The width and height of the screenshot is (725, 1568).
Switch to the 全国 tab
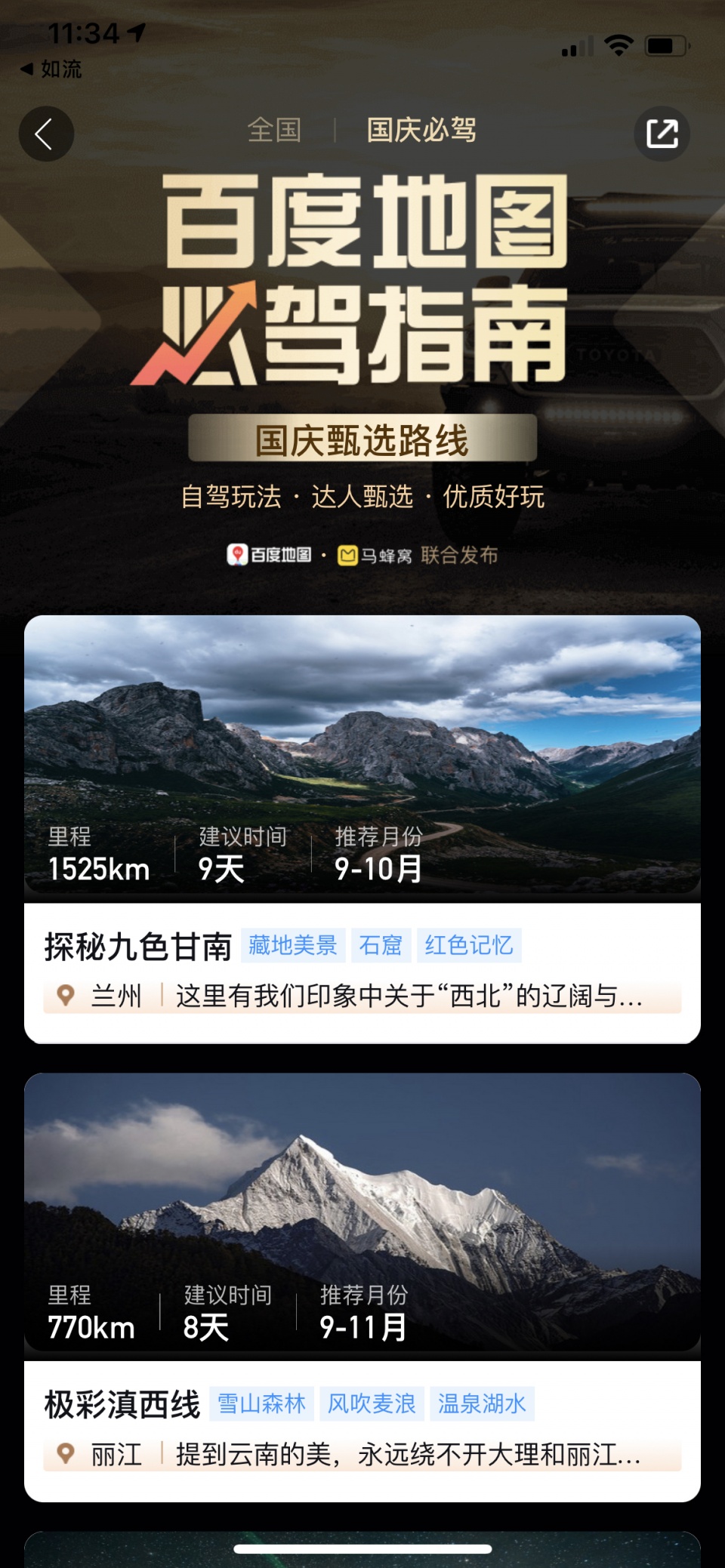pyautogui.click(x=275, y=130)
